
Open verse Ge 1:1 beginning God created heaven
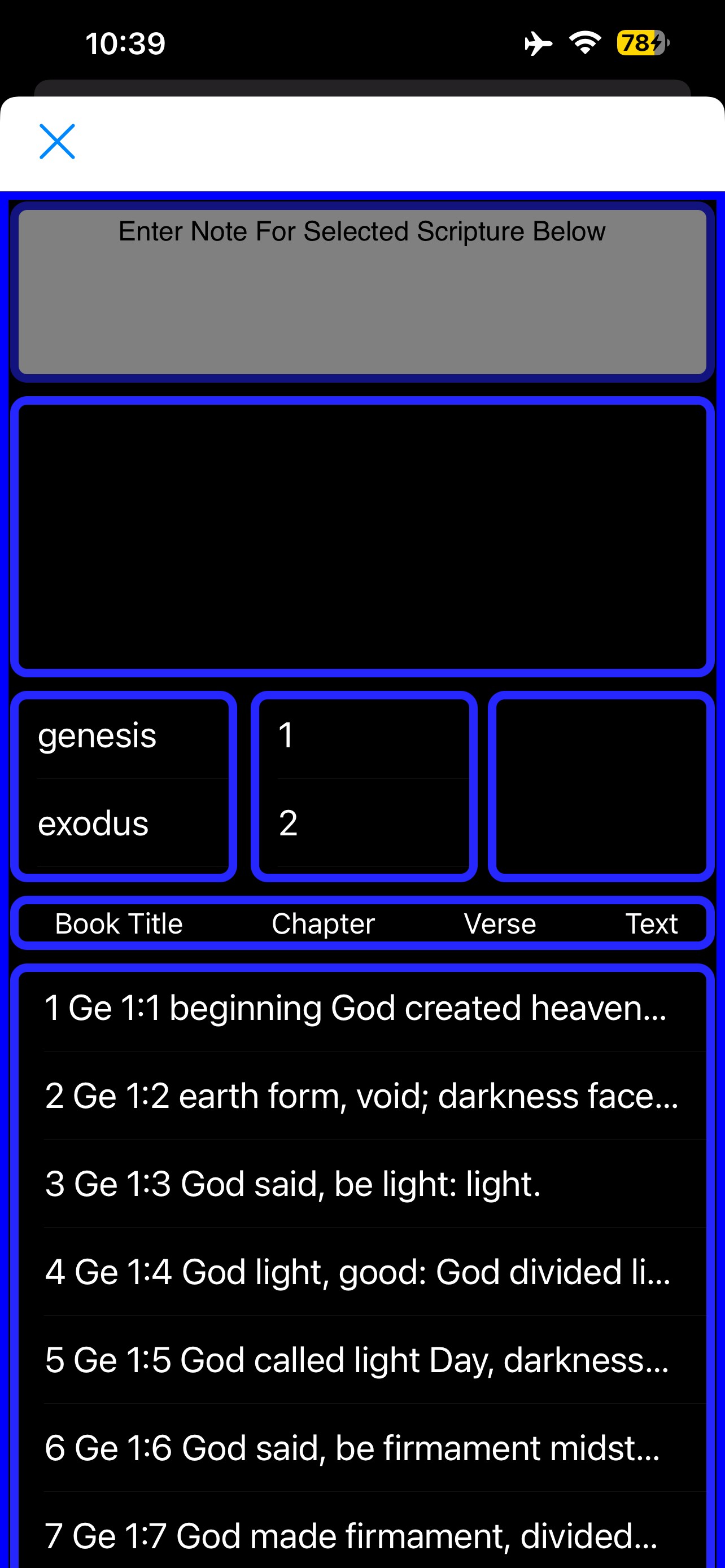(362, 1008)
